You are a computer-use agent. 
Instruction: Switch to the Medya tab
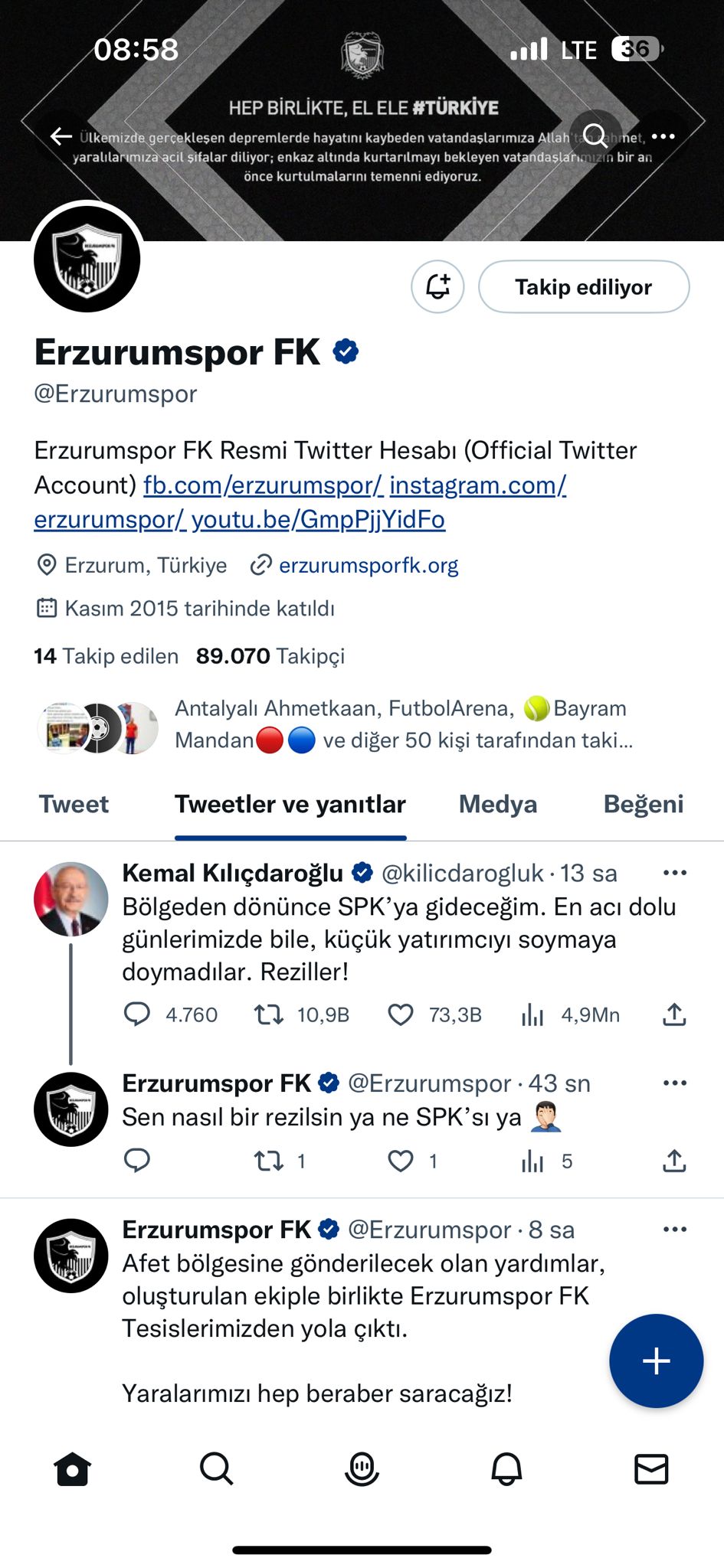click(x=497, y=804)
